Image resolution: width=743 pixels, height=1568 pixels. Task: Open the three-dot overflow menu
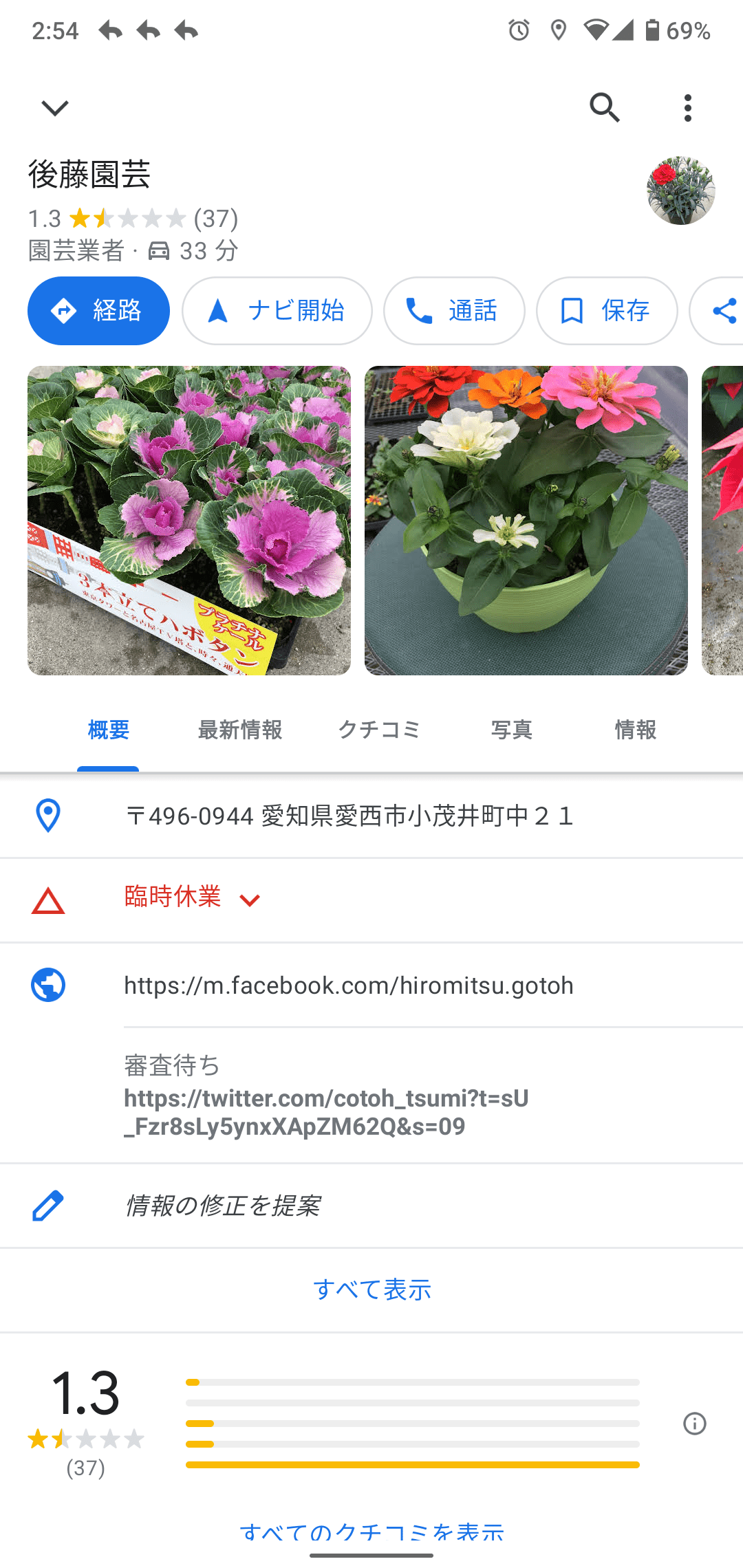pyautogui.click(x=687, y=108)
